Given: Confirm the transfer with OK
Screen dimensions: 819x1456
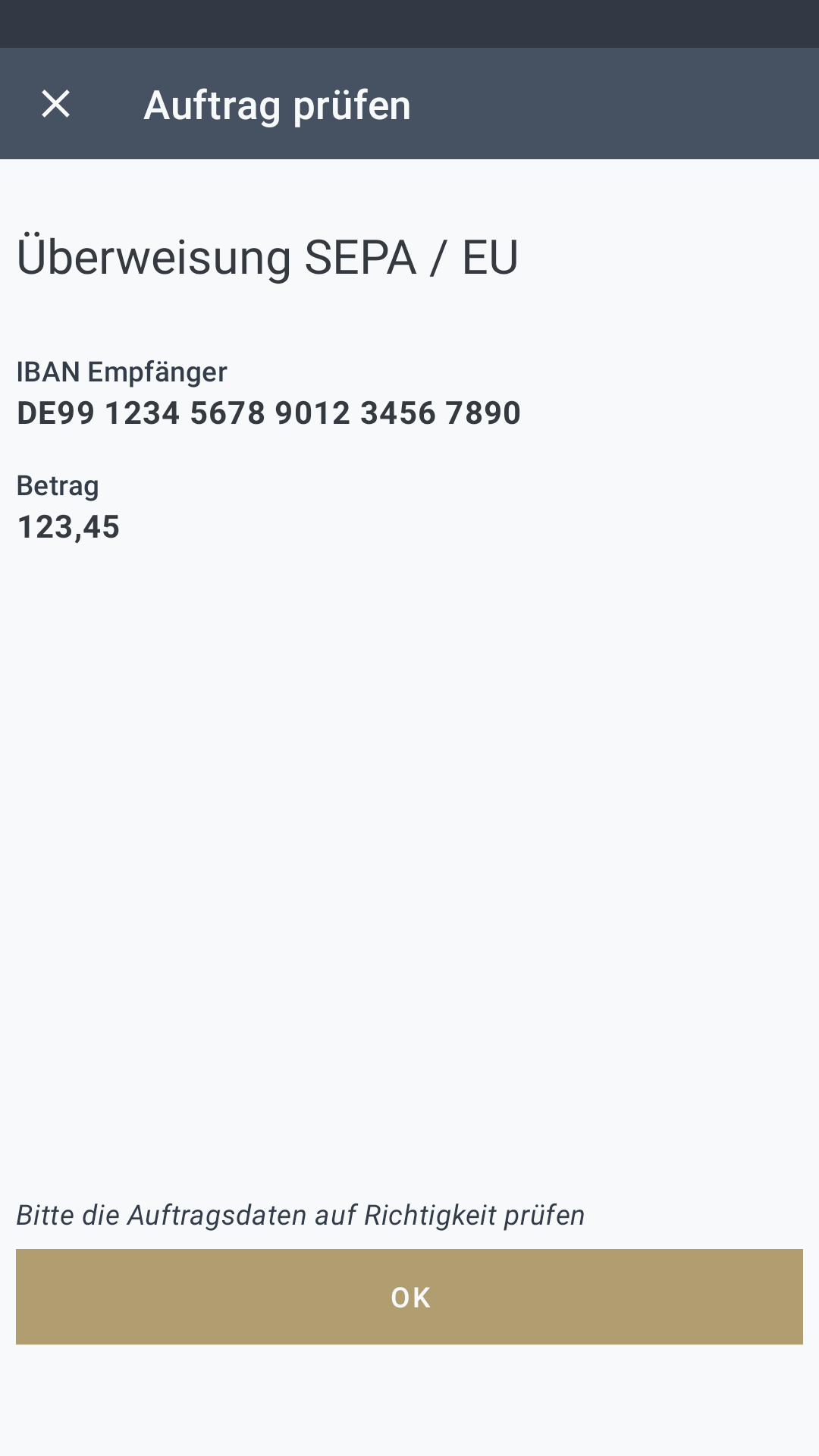Looking at the screenshot, I should coord(409,1297).
